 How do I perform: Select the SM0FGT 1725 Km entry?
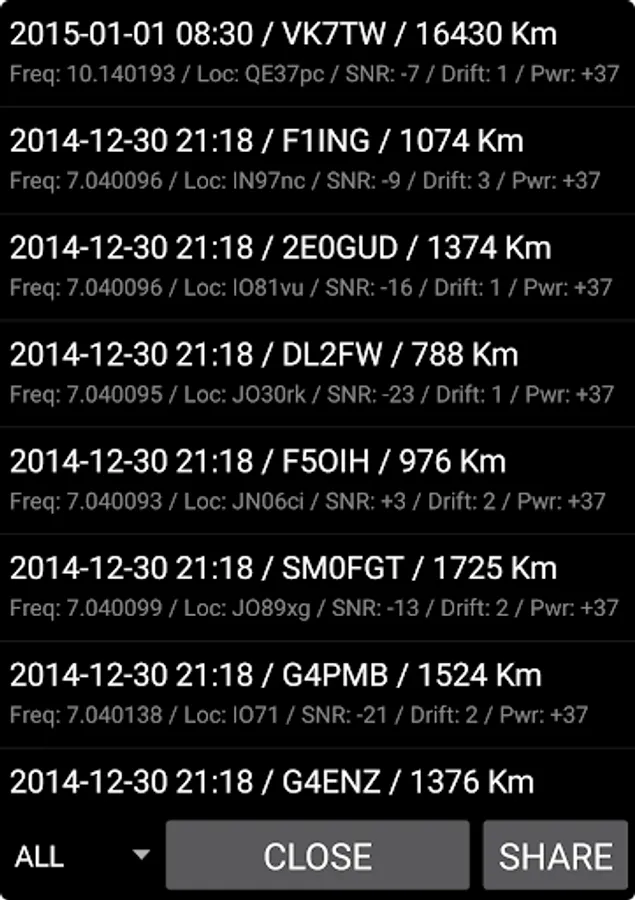(x=317, y=587)
